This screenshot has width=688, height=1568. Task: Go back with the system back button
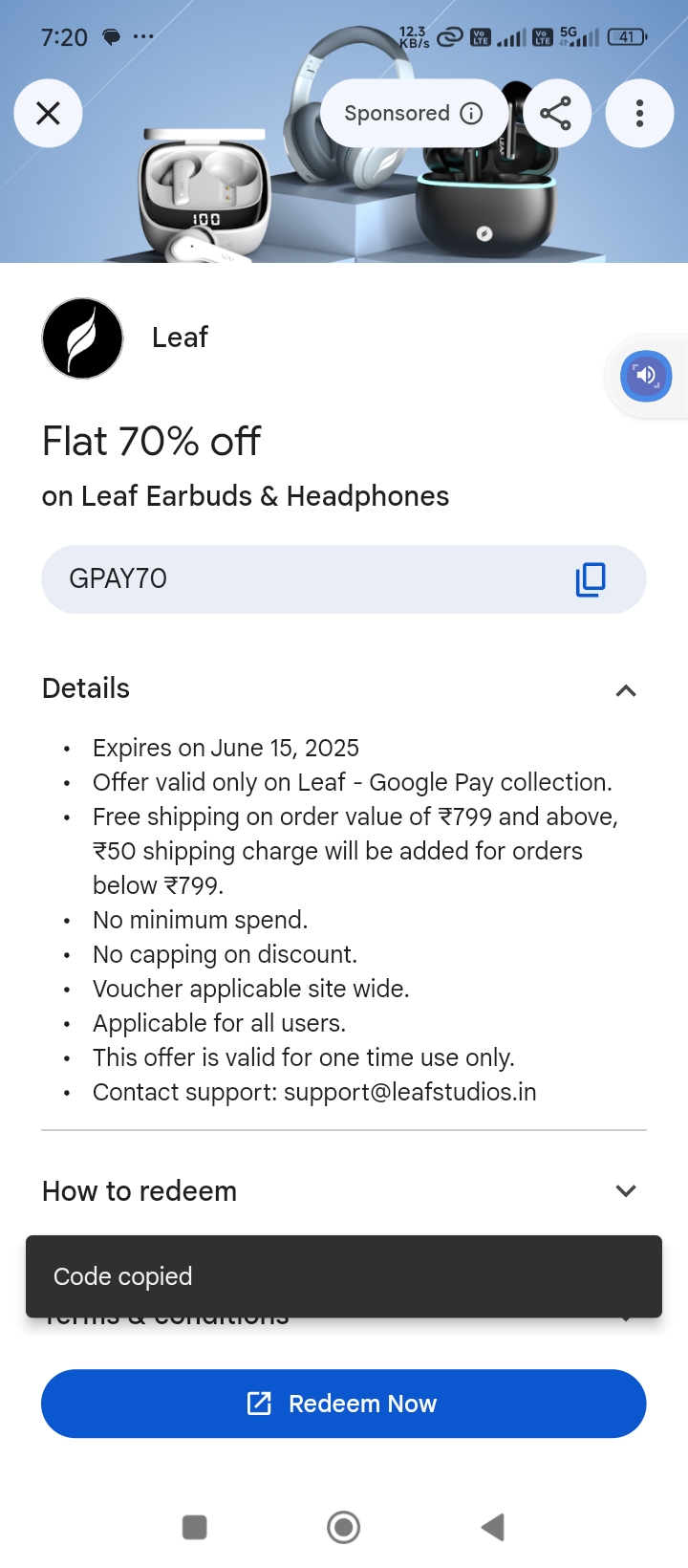493,1527
